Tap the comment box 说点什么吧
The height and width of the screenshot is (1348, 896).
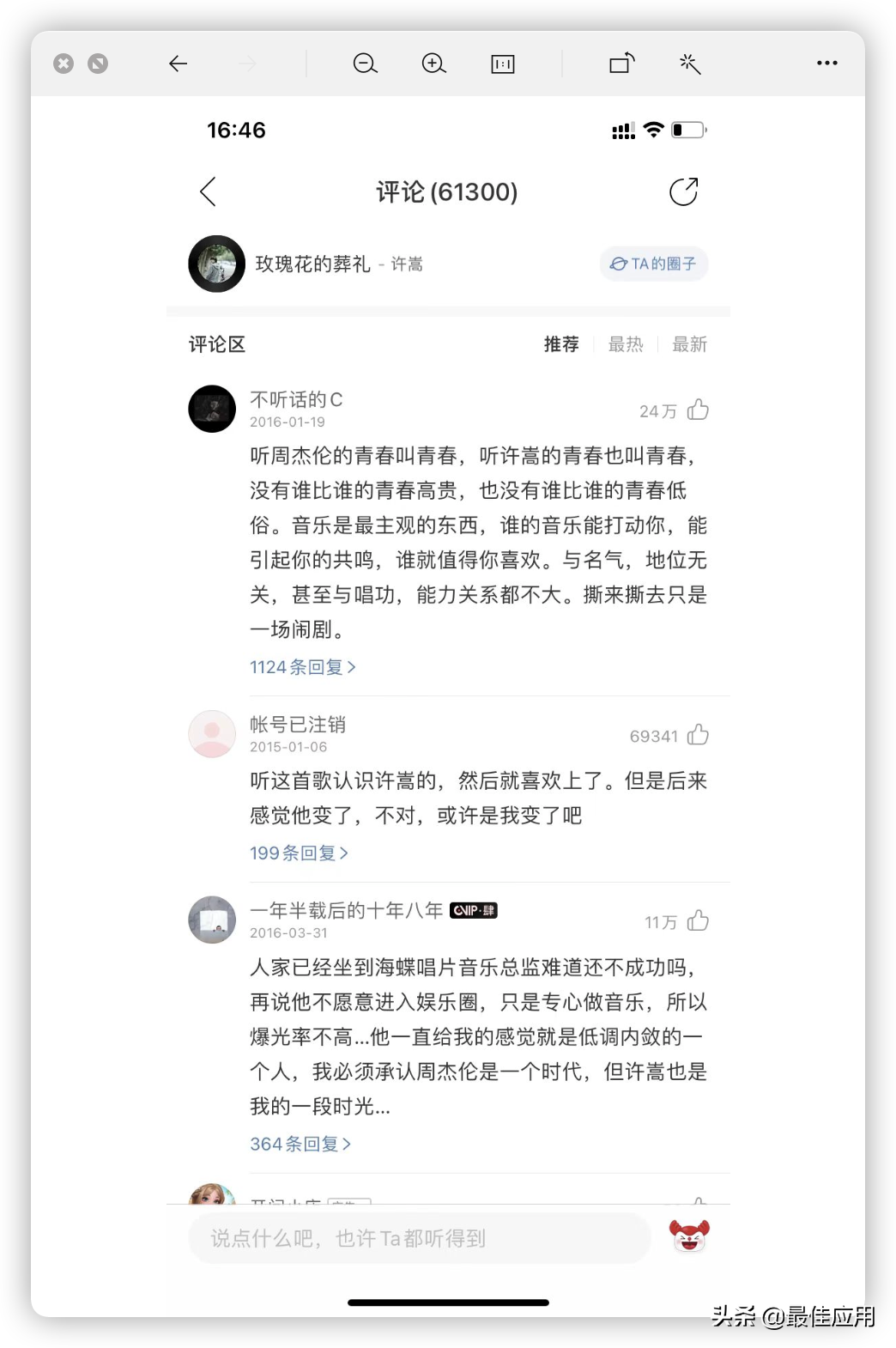coord(419,1238)
